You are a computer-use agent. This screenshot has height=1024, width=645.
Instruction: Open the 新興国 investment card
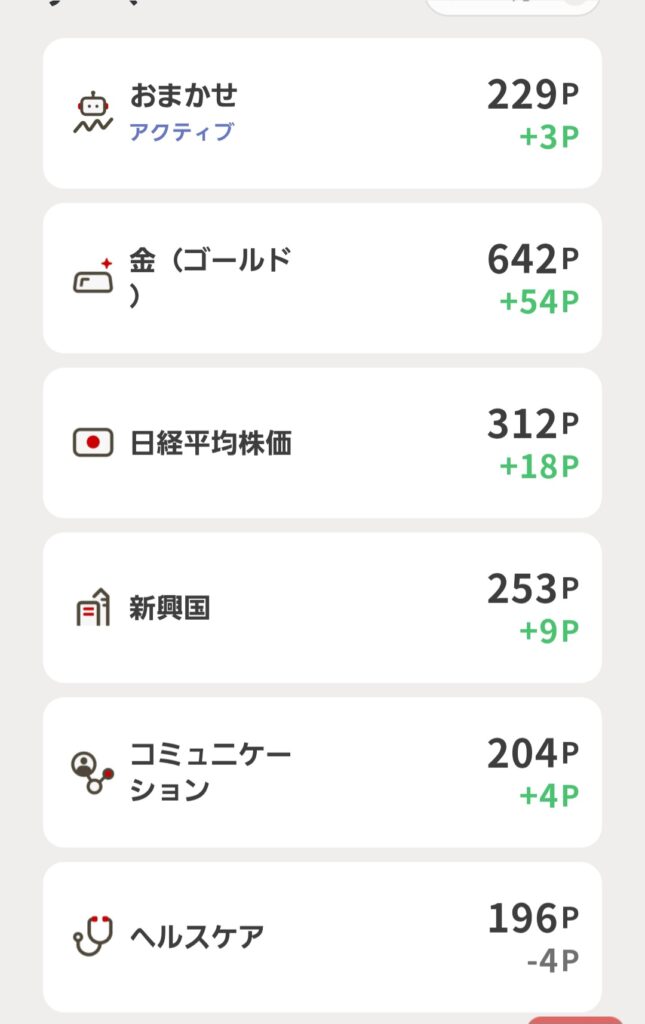[x=322, y=607]
